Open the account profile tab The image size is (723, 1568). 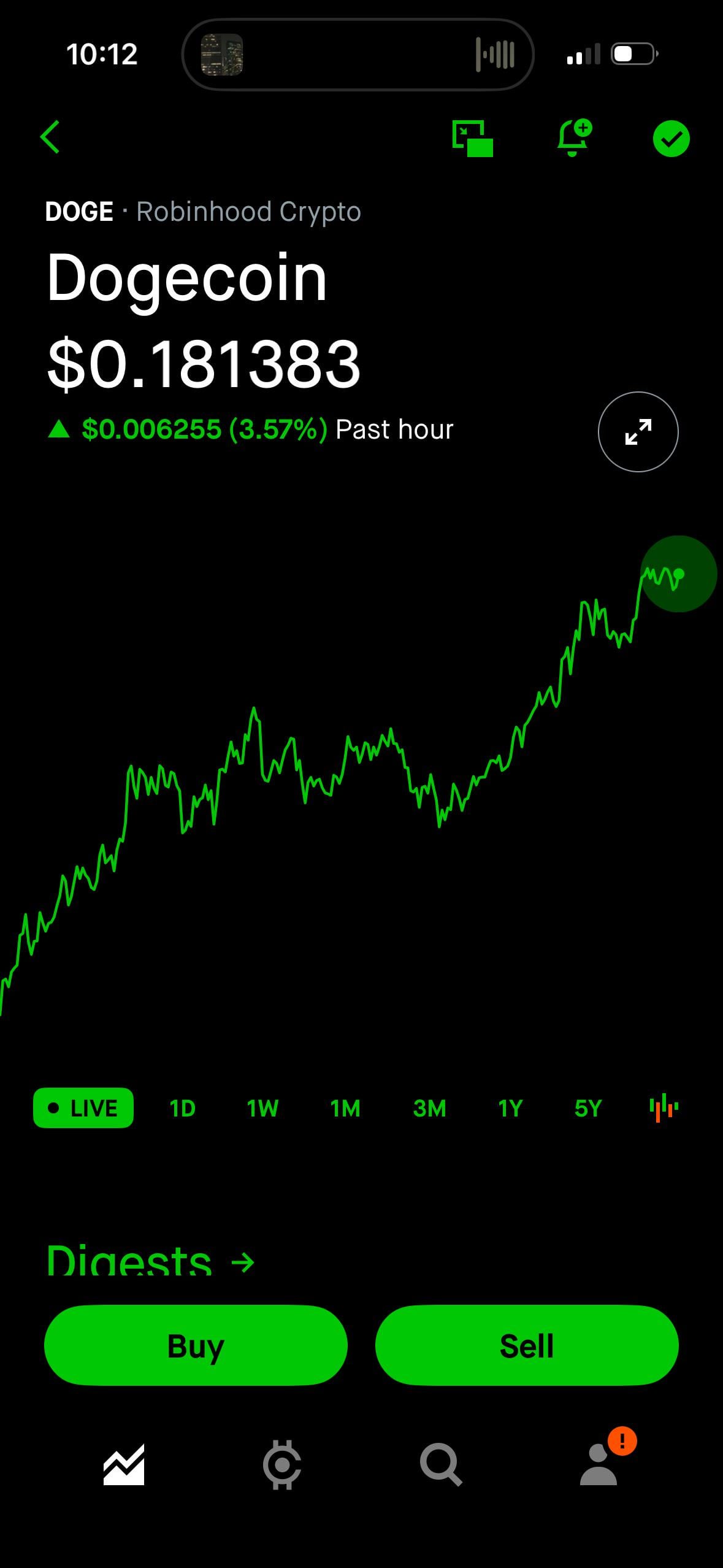click(x=599, y=1464)
